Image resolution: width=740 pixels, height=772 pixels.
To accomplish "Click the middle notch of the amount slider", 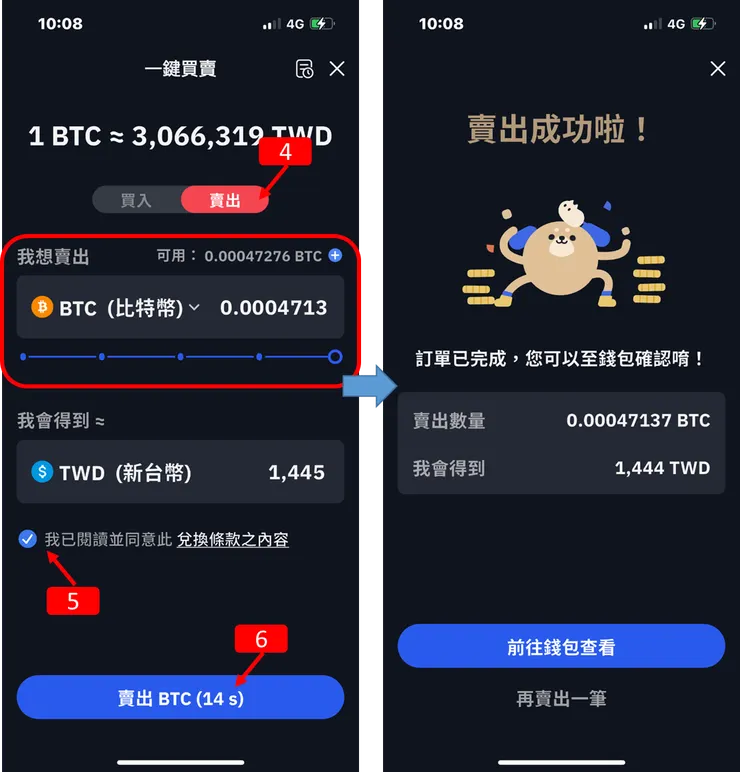I will coord(180,356).
